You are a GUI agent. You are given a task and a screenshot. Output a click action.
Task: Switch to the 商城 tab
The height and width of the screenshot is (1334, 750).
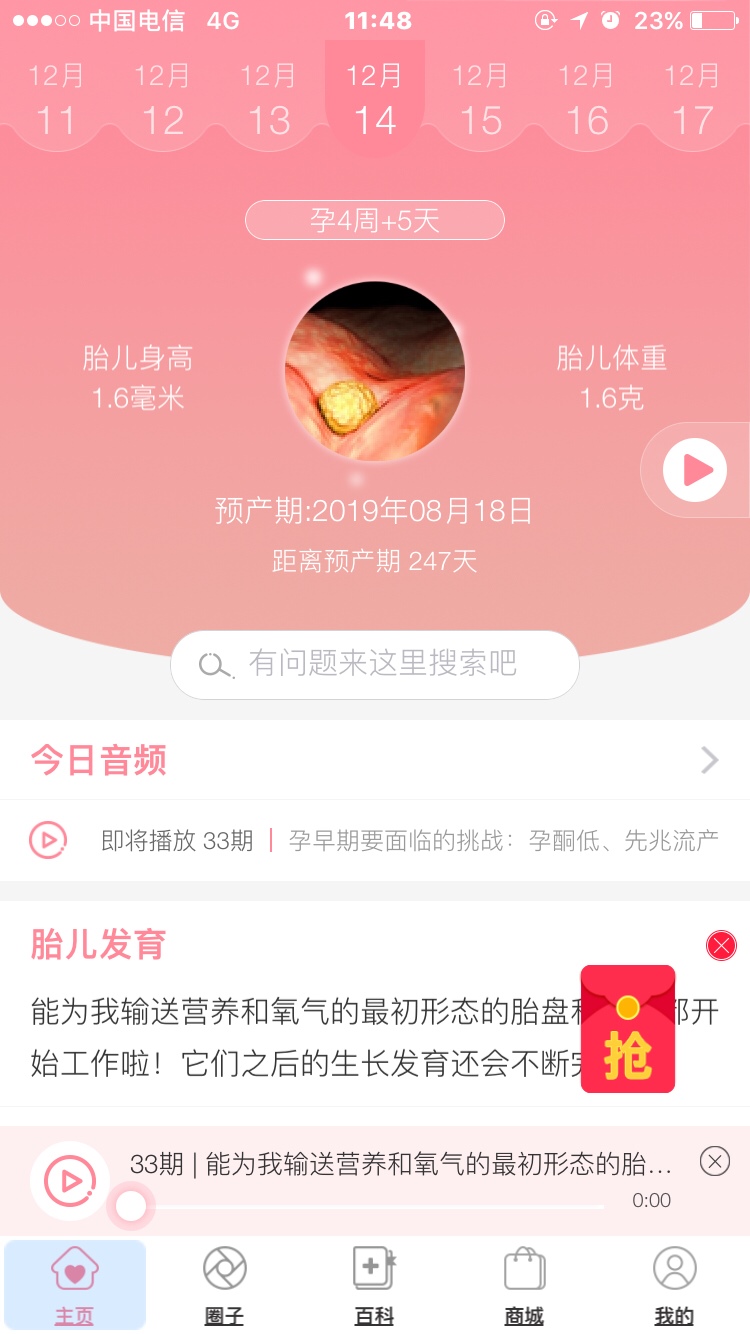pos(524,1286)
